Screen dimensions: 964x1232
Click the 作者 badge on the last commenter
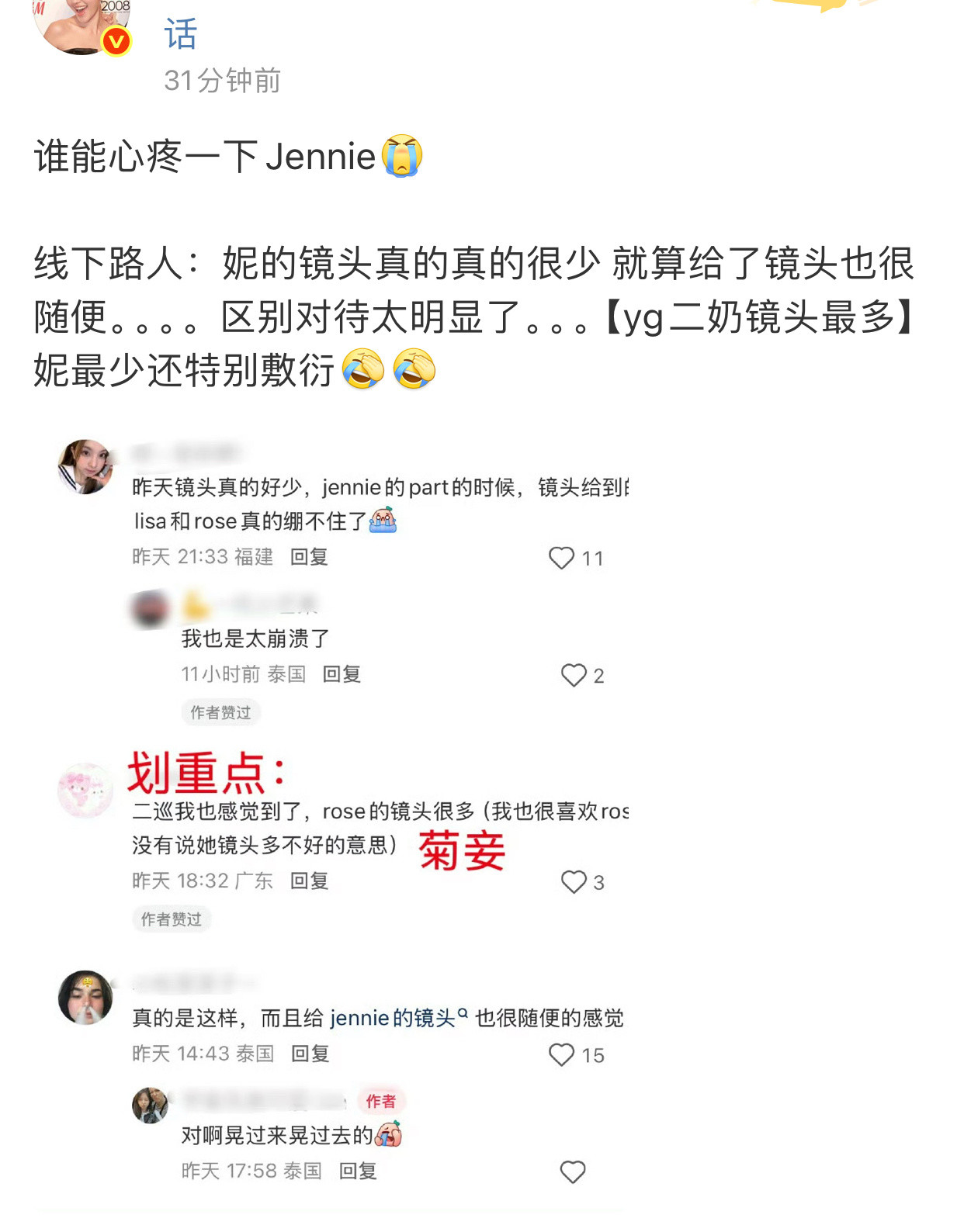click(x=379, y=1099)
